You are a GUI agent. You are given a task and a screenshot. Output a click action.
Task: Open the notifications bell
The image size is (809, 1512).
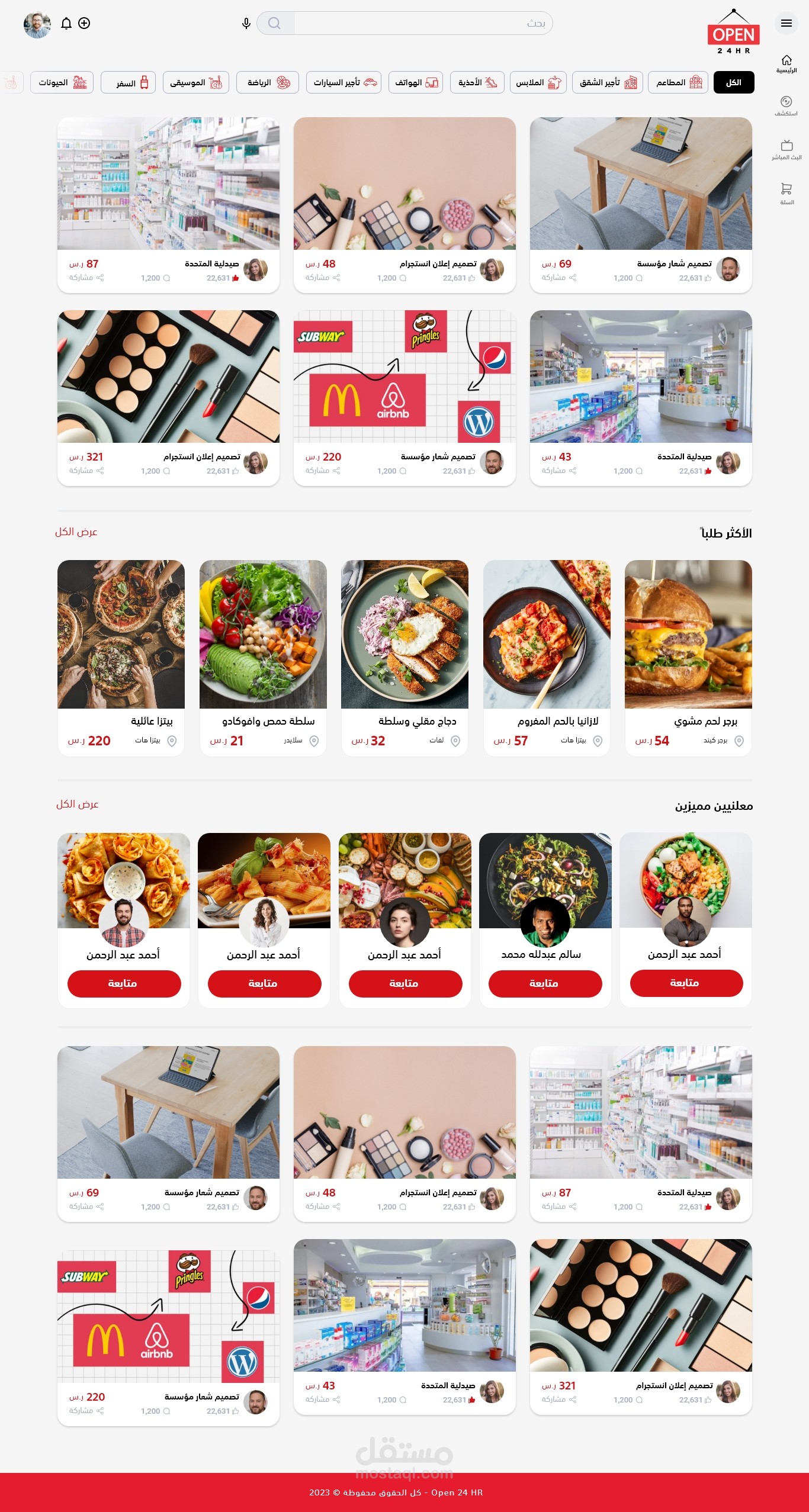[x=66, y=23]
